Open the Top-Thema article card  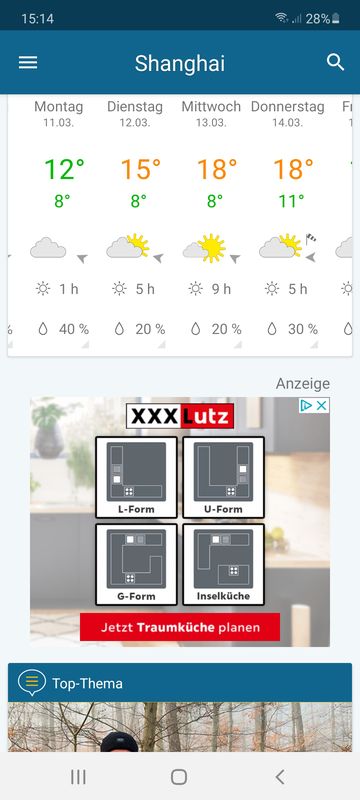point(180,707)
